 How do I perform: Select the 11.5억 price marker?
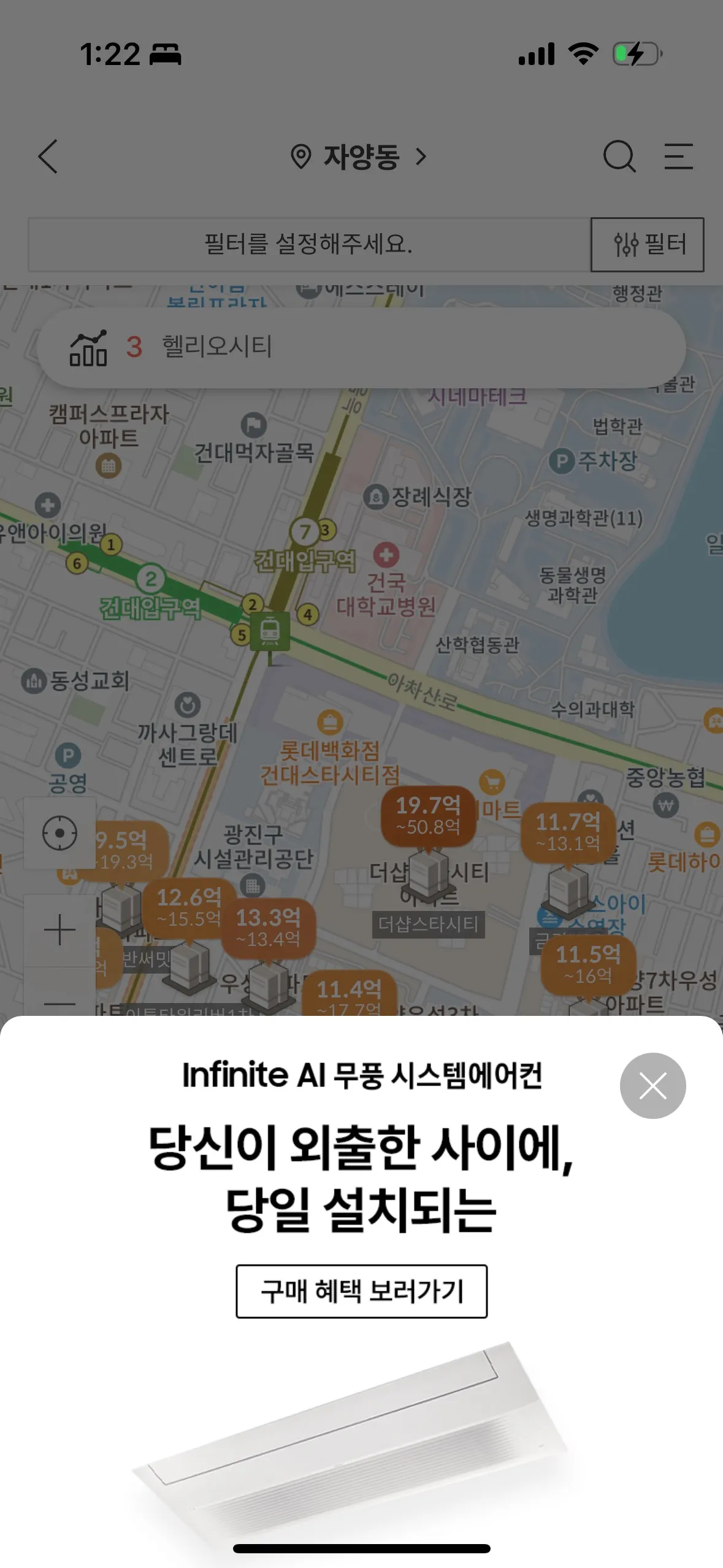tap(588, 964)
